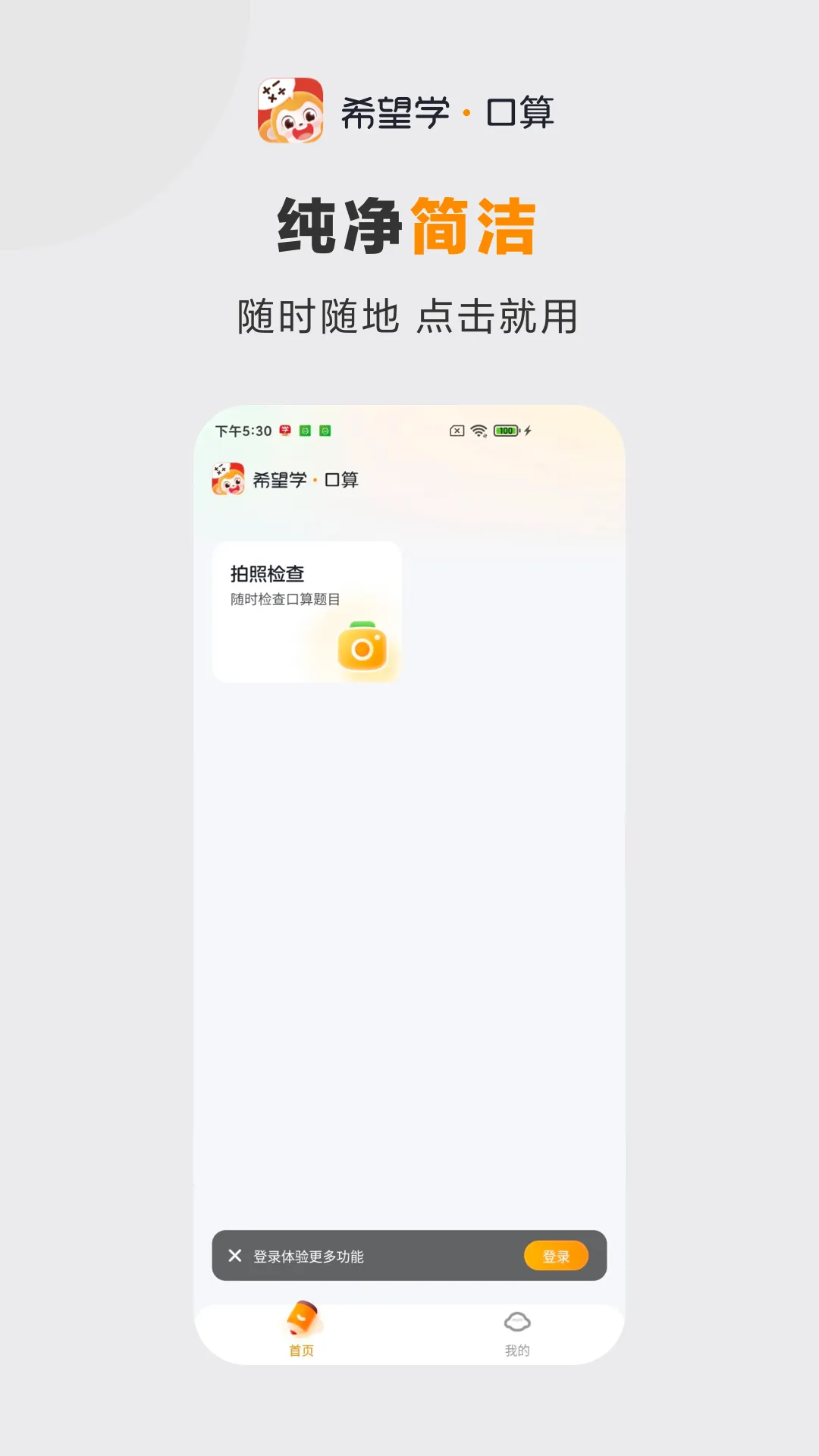Viewport: 819px width, 1456px height.
Task: Tap the 100% battery level indicator
Action: [x=504, y=429]
